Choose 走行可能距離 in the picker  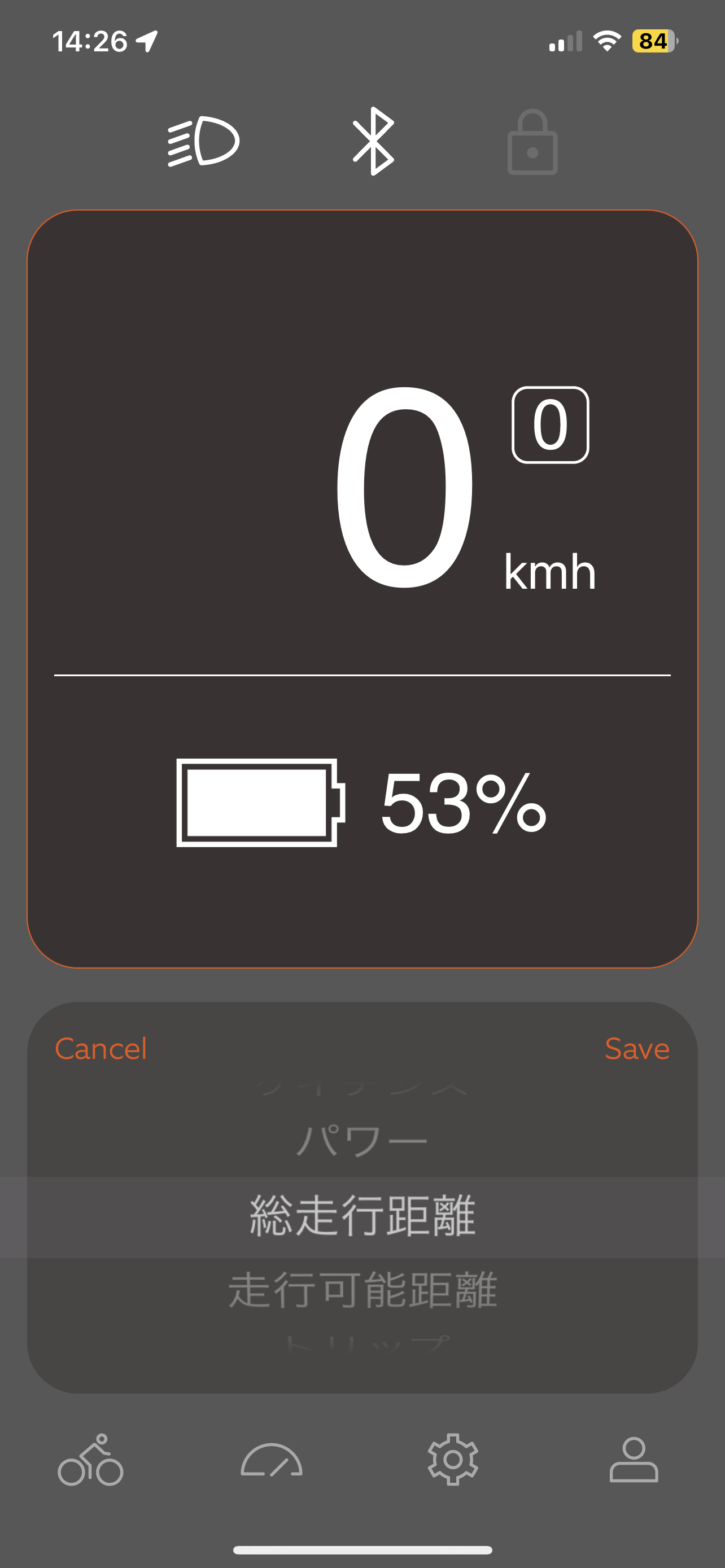click(362, 1290)
